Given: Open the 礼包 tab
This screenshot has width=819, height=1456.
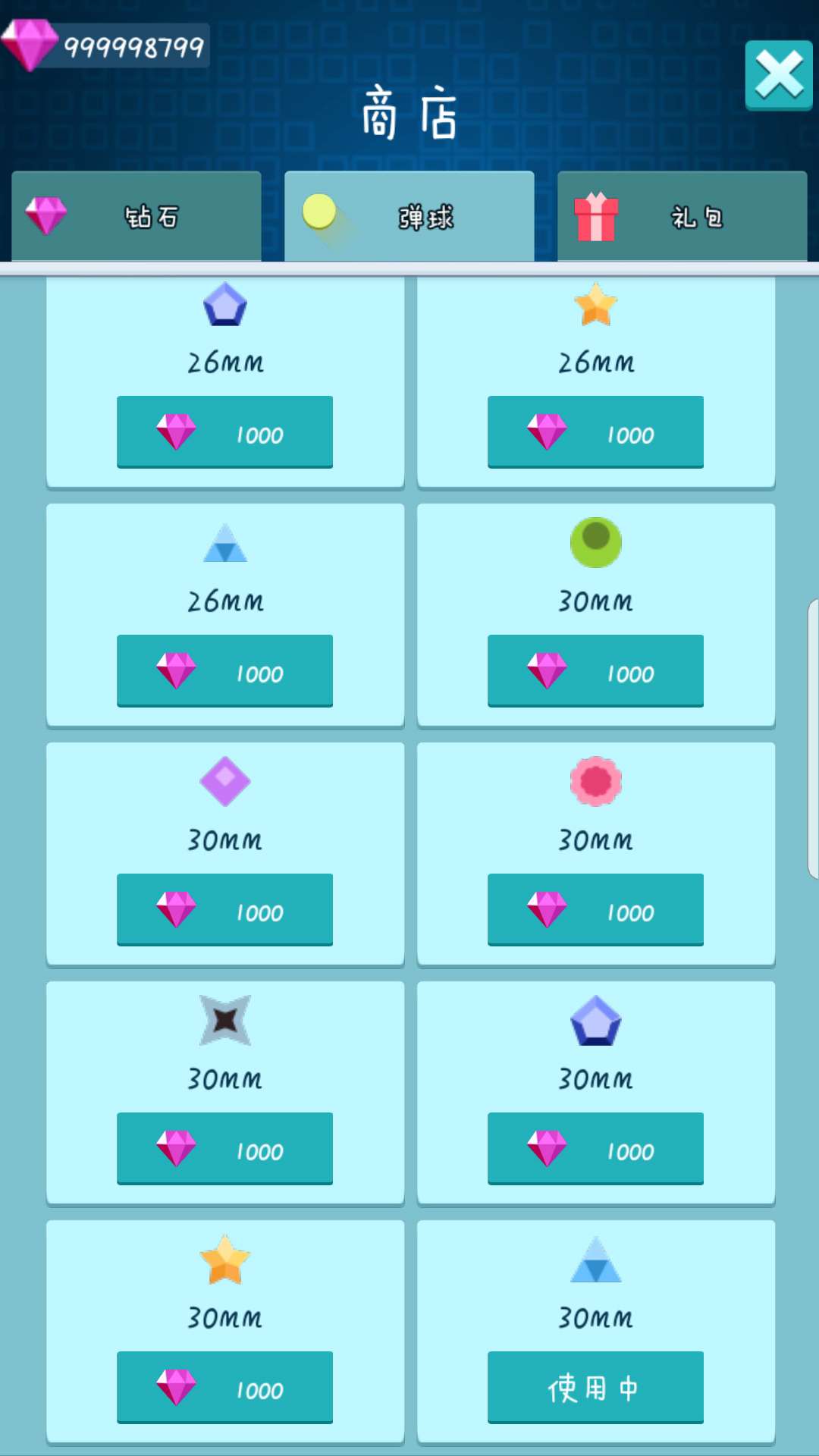Looking at the screenshot, I should click(681, 216).
